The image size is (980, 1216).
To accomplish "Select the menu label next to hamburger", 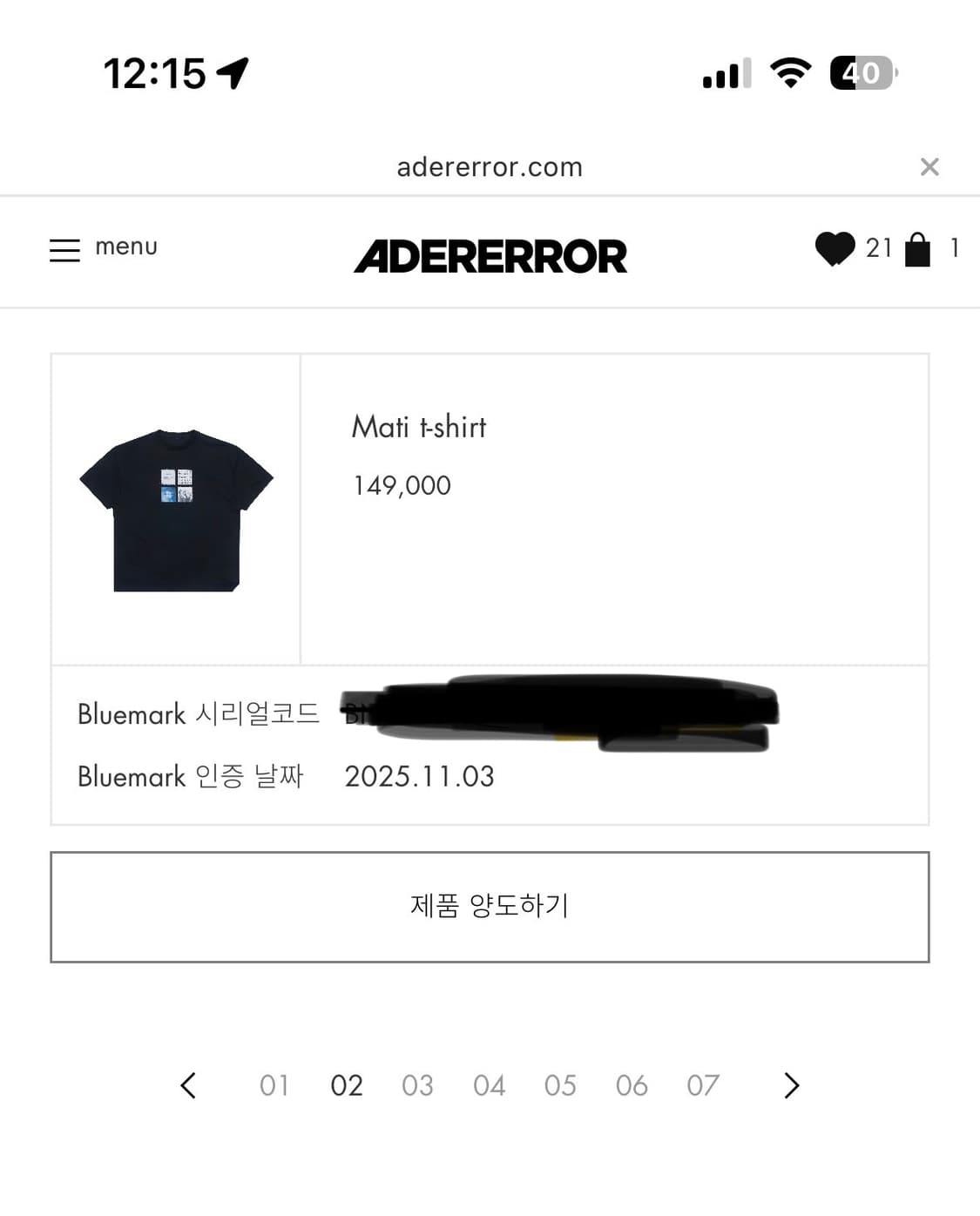I will 126,247.
